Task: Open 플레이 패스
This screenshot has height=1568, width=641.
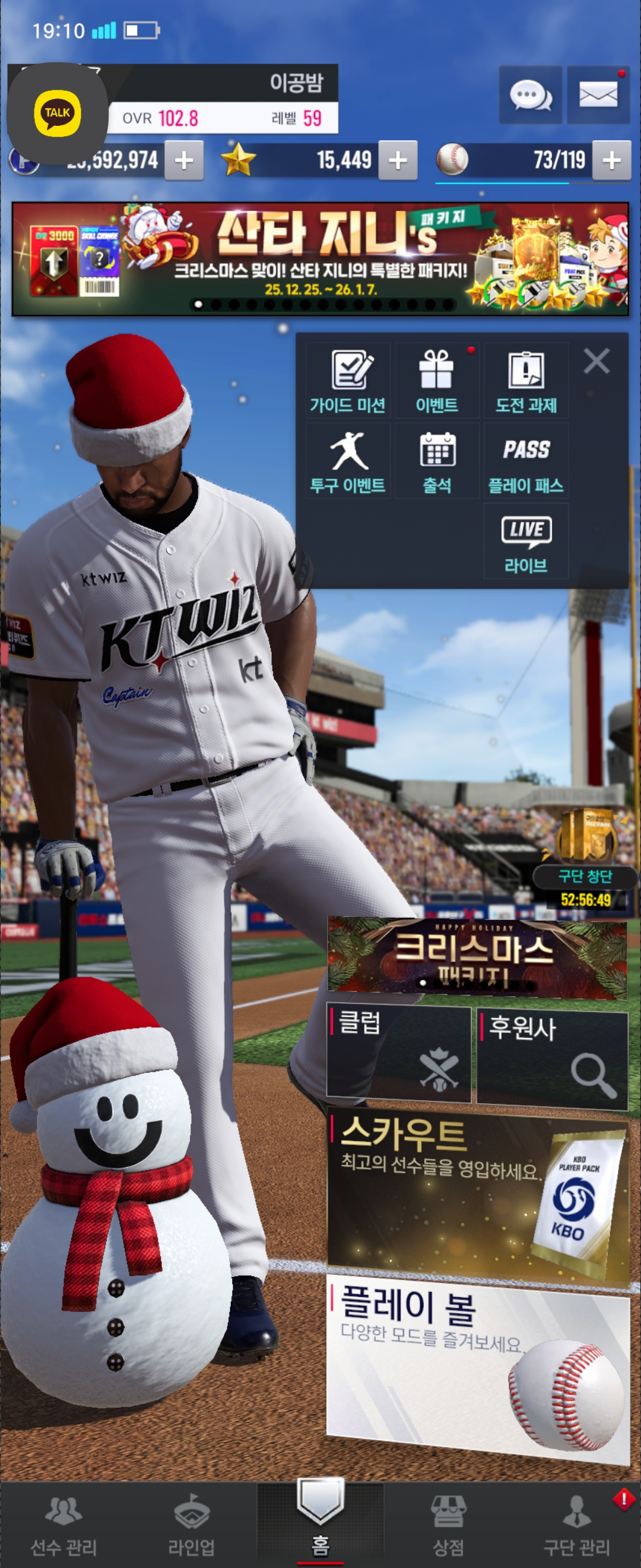Action: [x=526, y=461]
